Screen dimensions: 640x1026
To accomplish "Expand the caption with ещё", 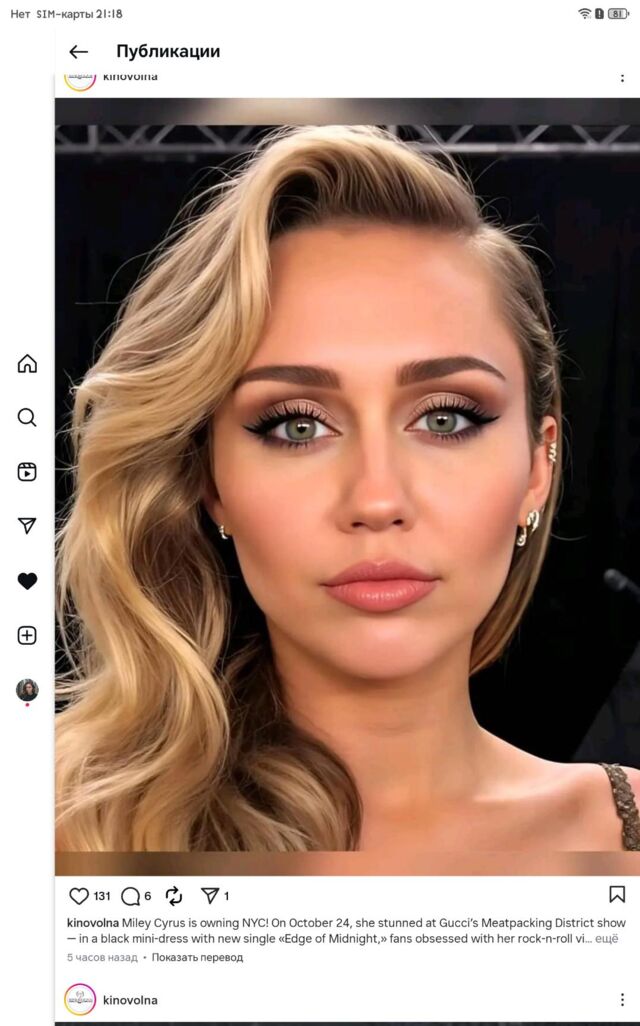I will [x=607, y=939].
